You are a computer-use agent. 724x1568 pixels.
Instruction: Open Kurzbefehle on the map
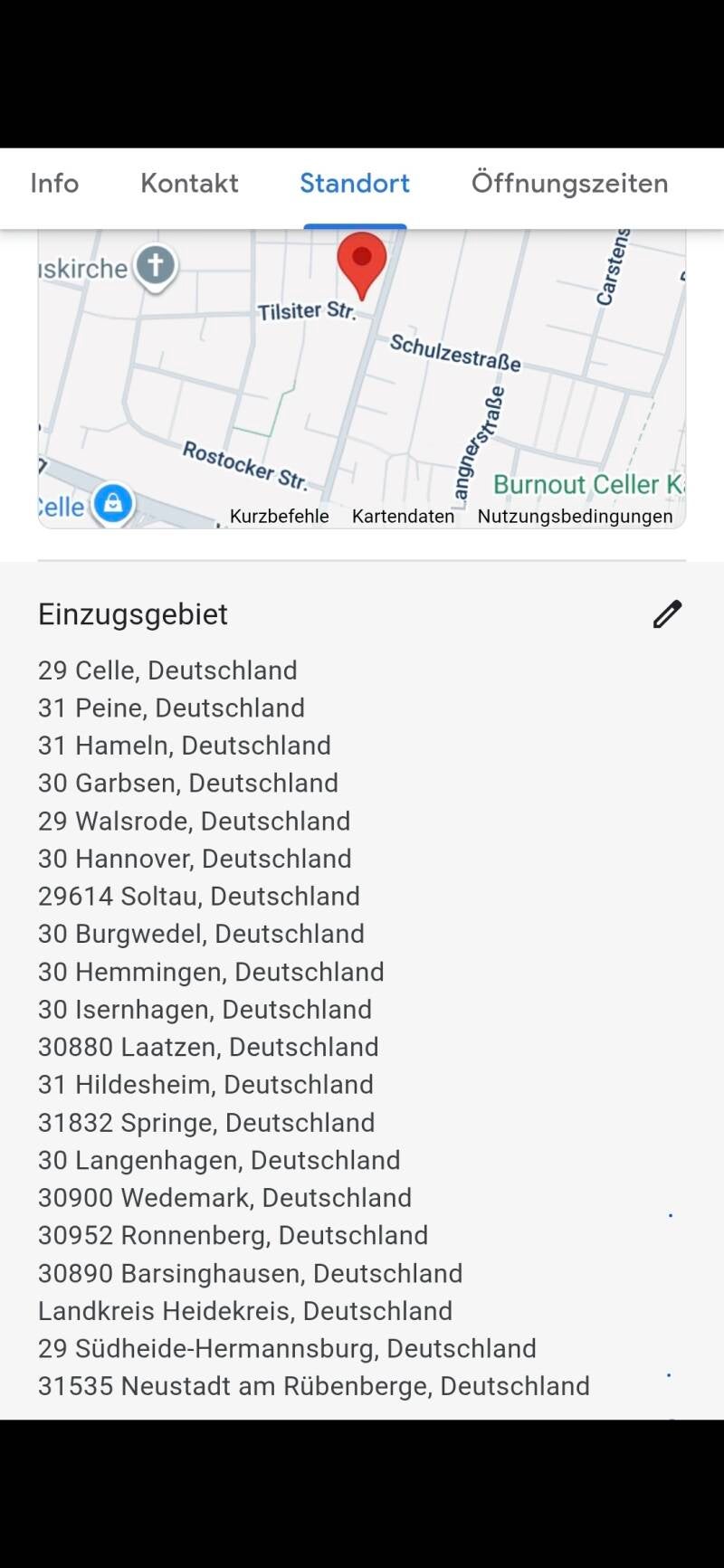279,517
